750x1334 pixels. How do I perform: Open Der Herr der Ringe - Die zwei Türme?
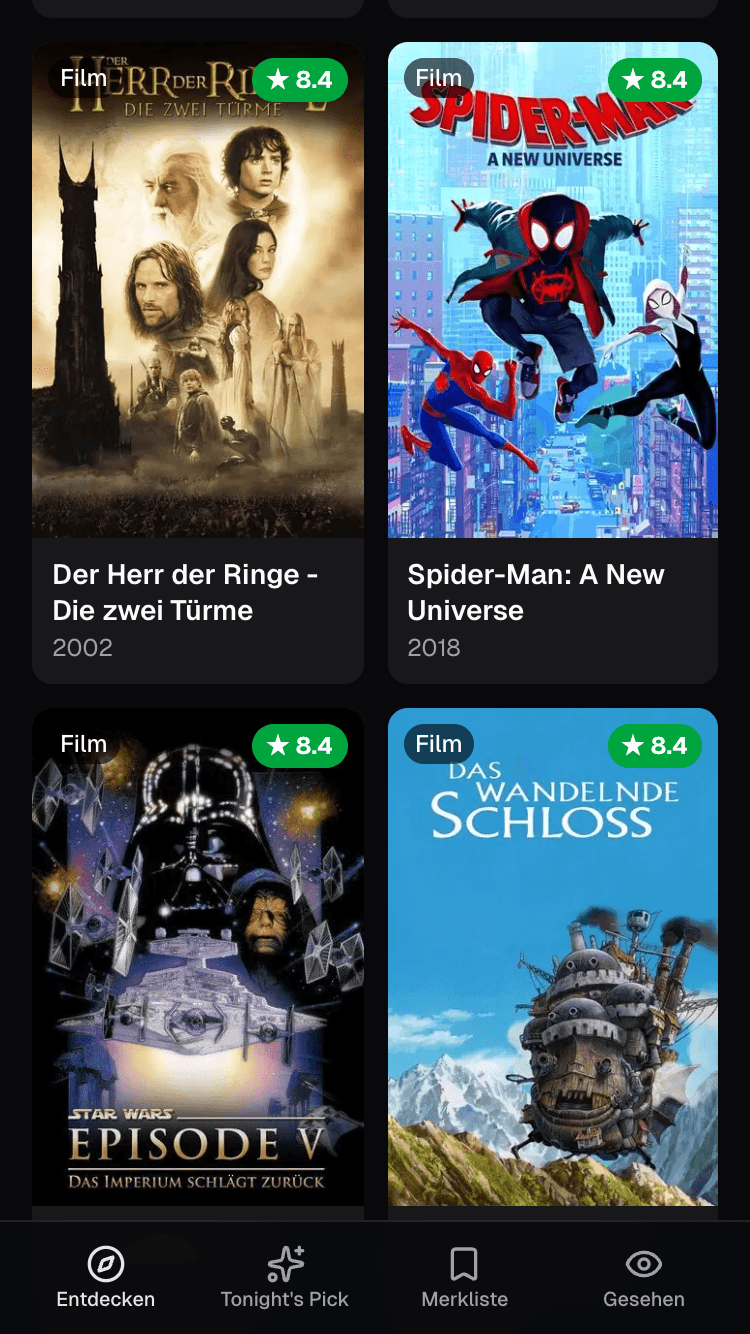pos(198,362)
